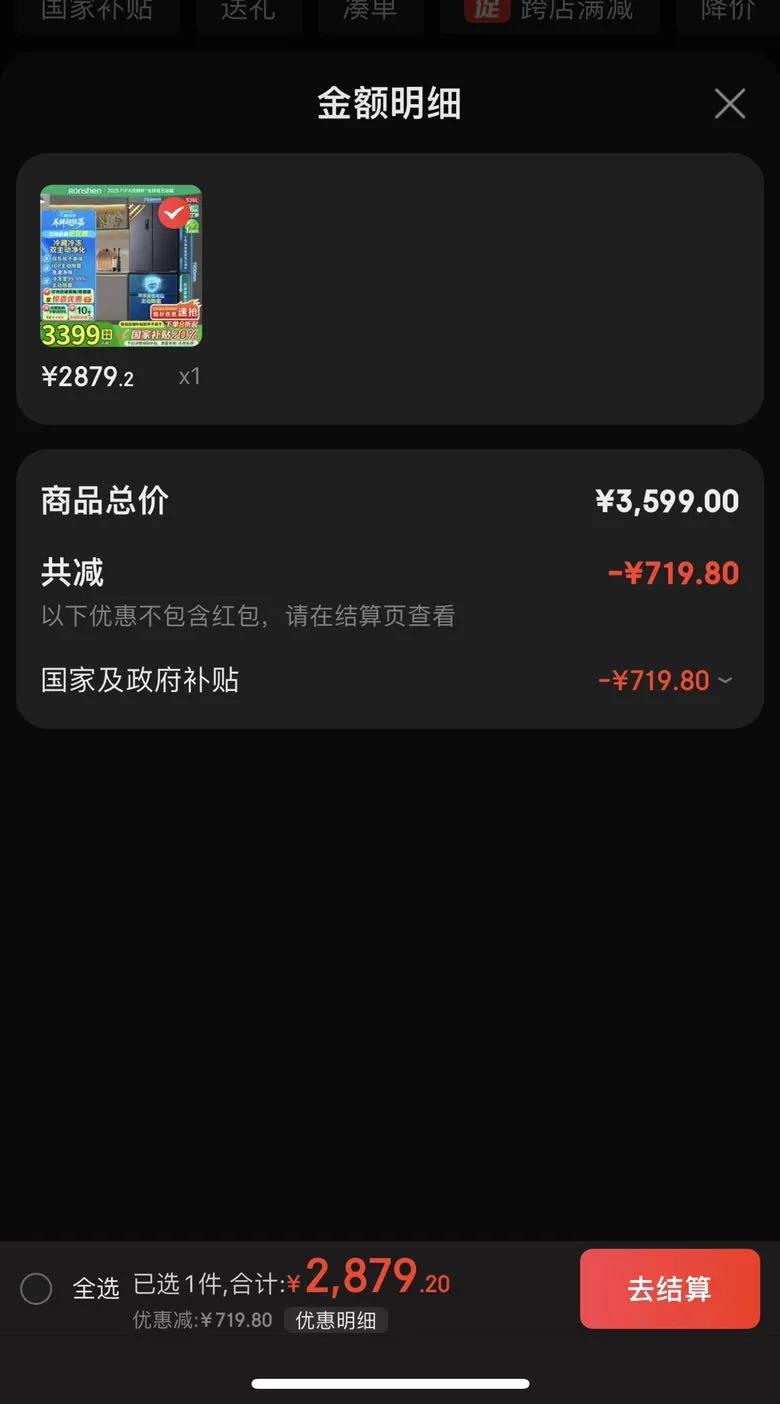Close the 金额明细 panel

730,103
